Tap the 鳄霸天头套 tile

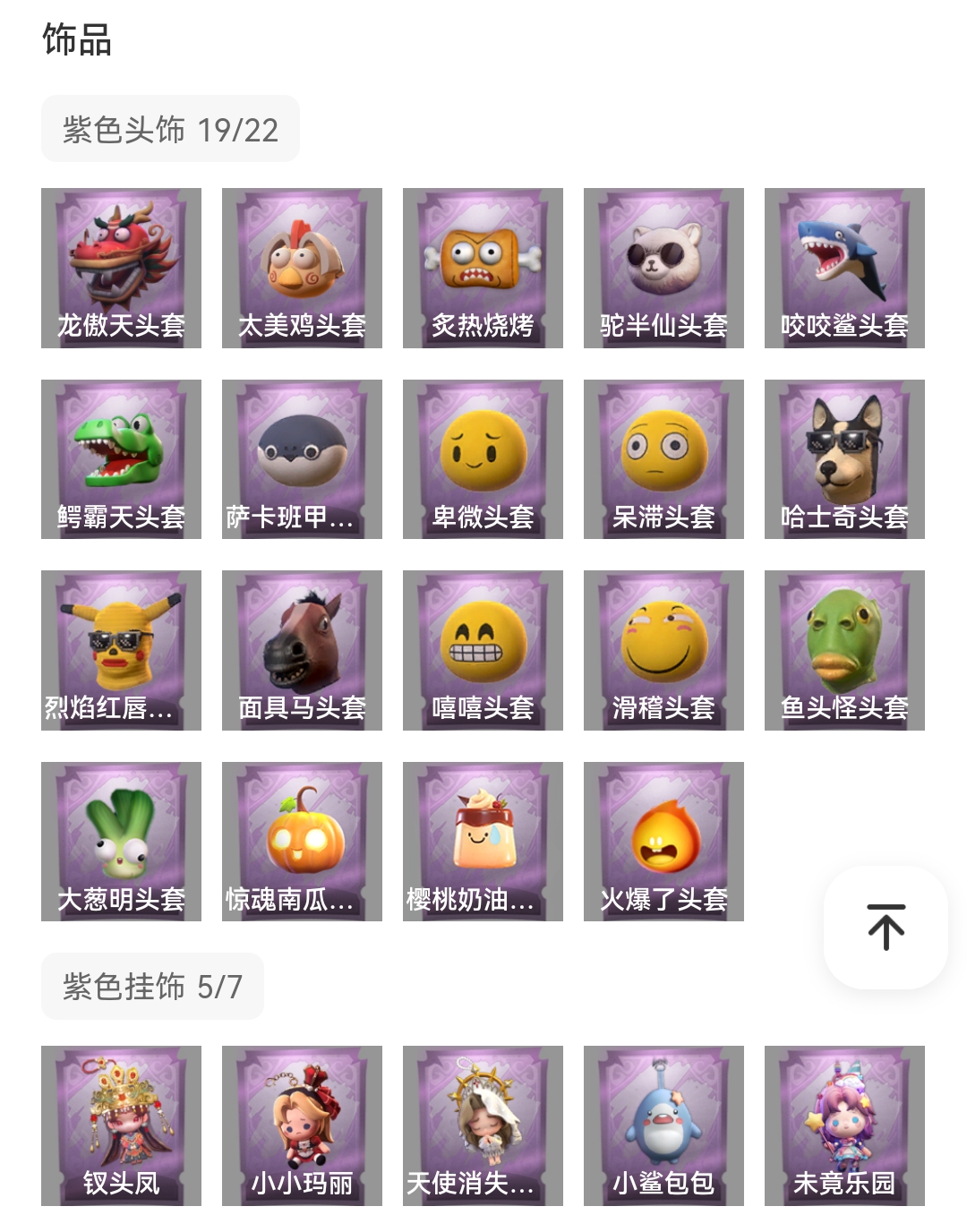(121, 459)
